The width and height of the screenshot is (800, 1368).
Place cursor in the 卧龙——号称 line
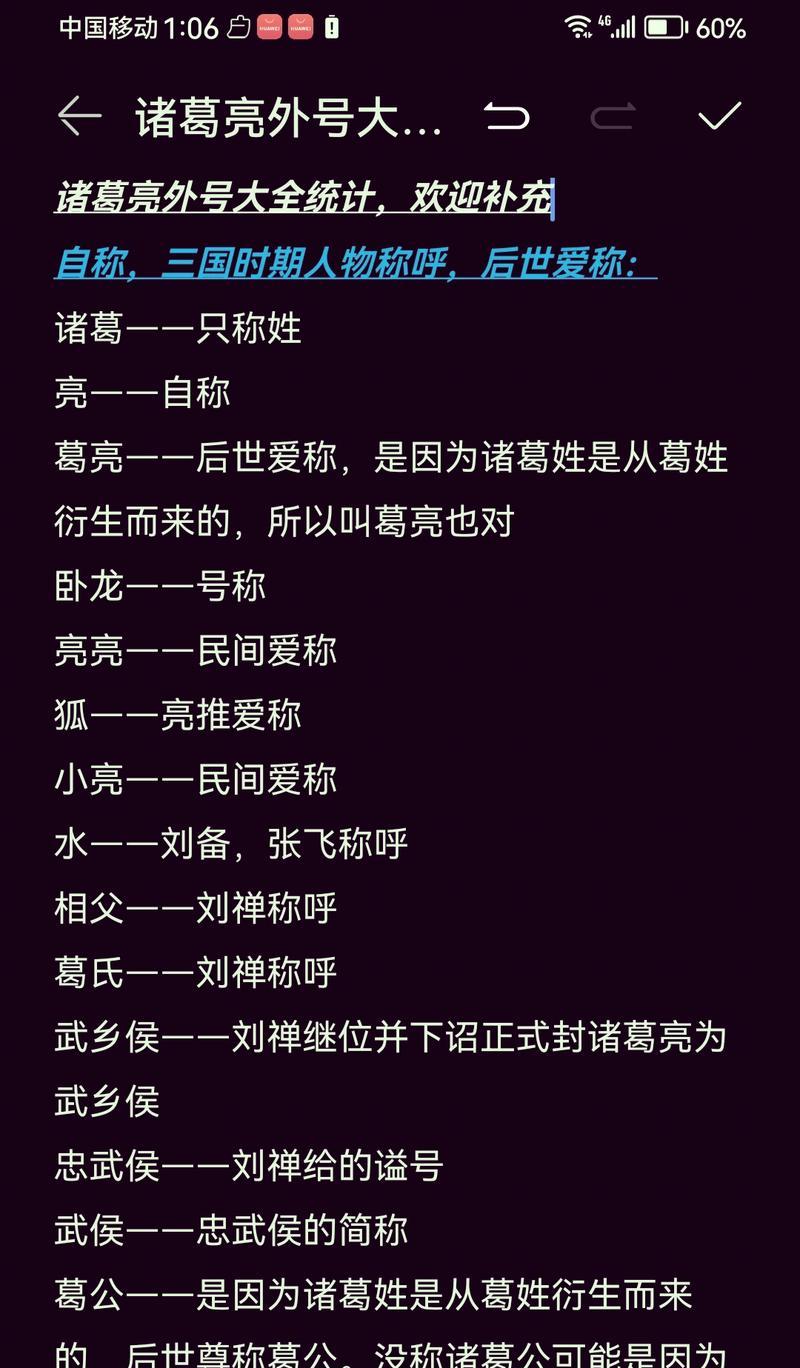[x=161, y=586]
